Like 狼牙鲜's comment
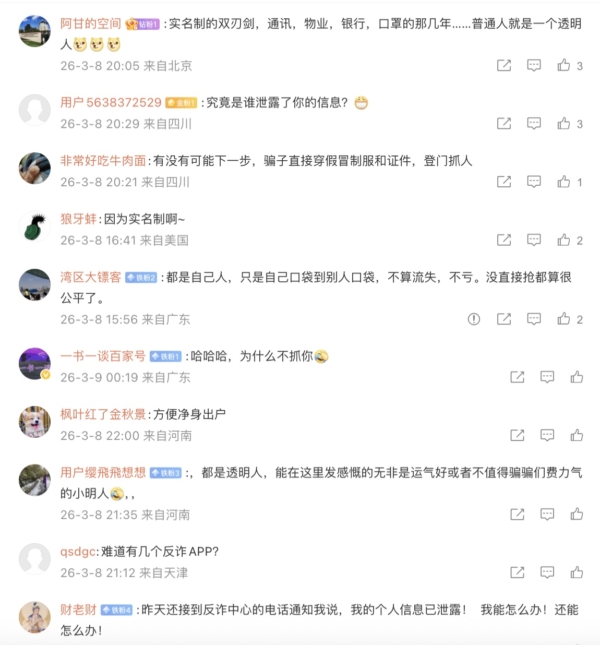 [x=565, y=240]
